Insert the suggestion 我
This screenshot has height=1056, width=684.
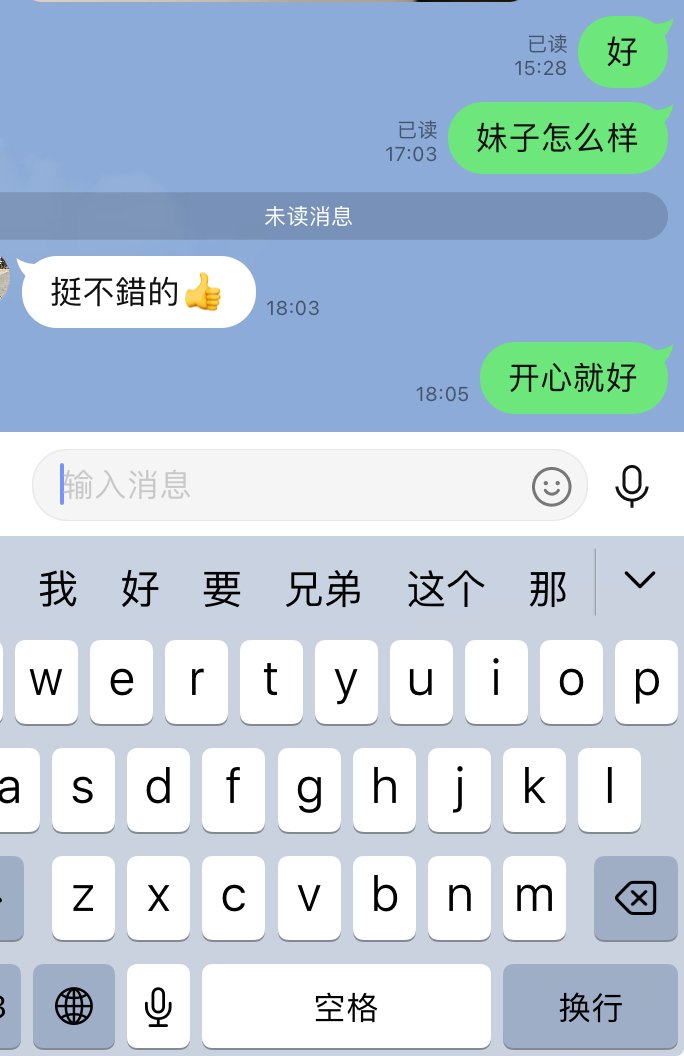[58, 589]
